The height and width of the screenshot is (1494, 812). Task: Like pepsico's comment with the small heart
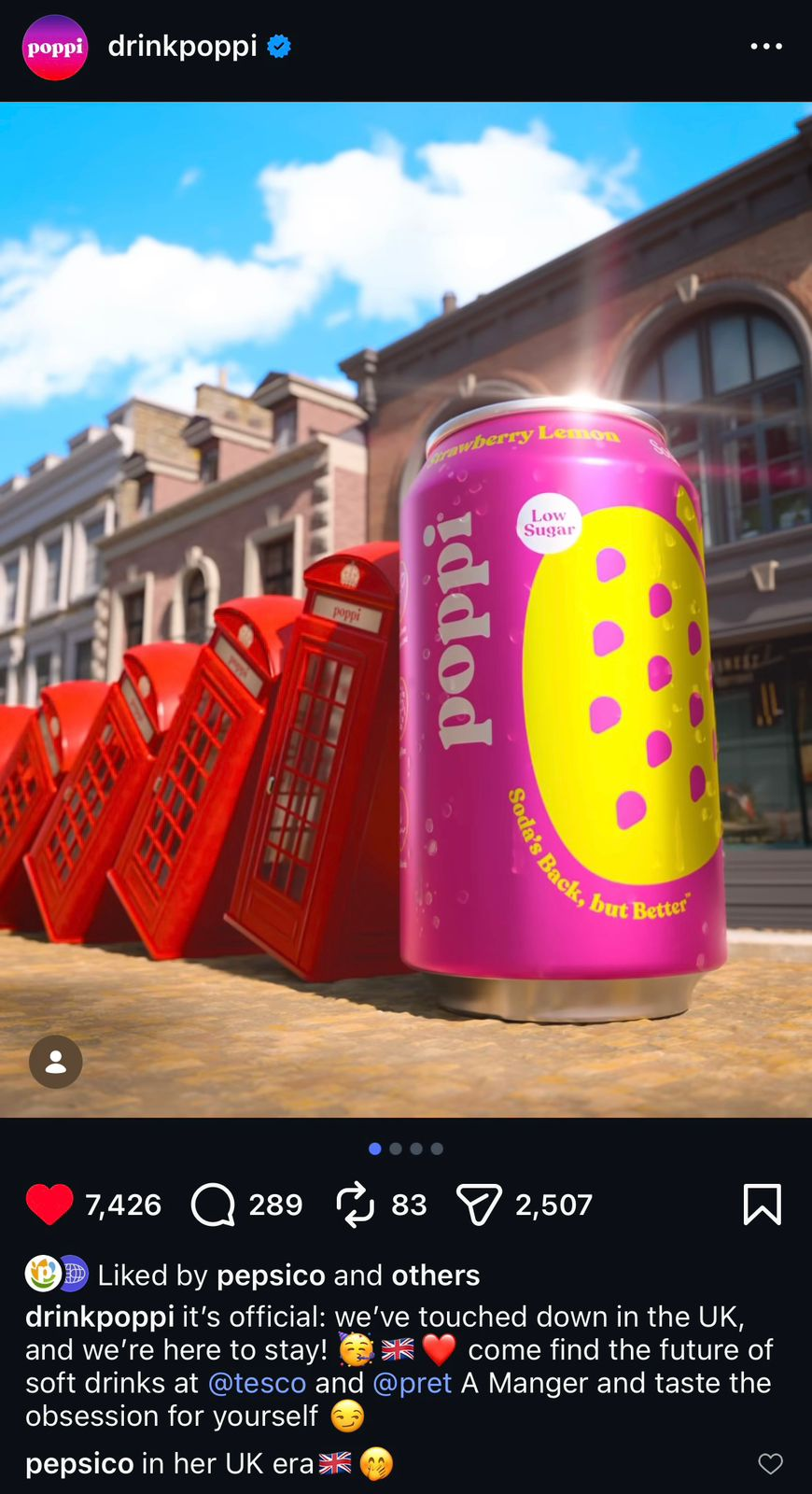coord(770,1463)
